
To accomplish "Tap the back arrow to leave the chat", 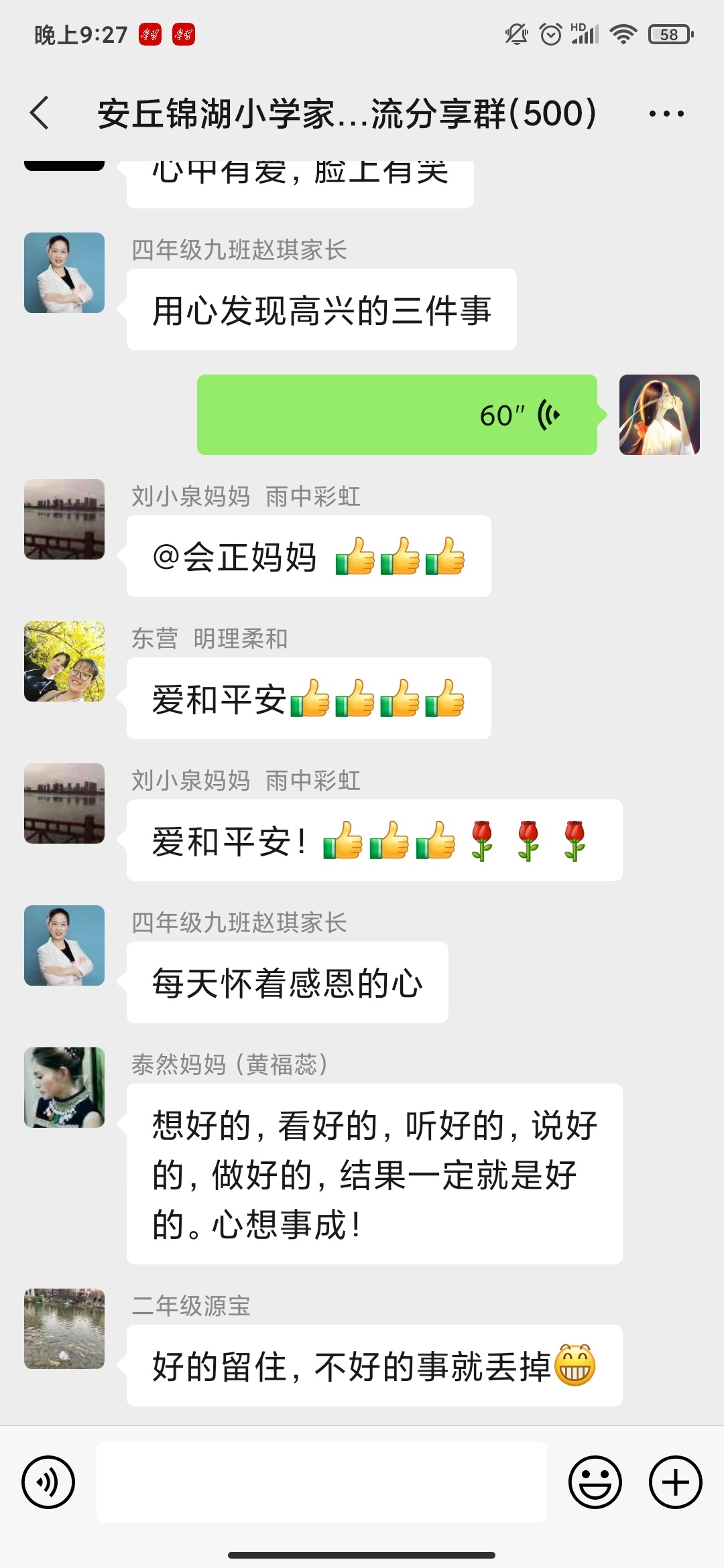I will [x=38, y=113].
